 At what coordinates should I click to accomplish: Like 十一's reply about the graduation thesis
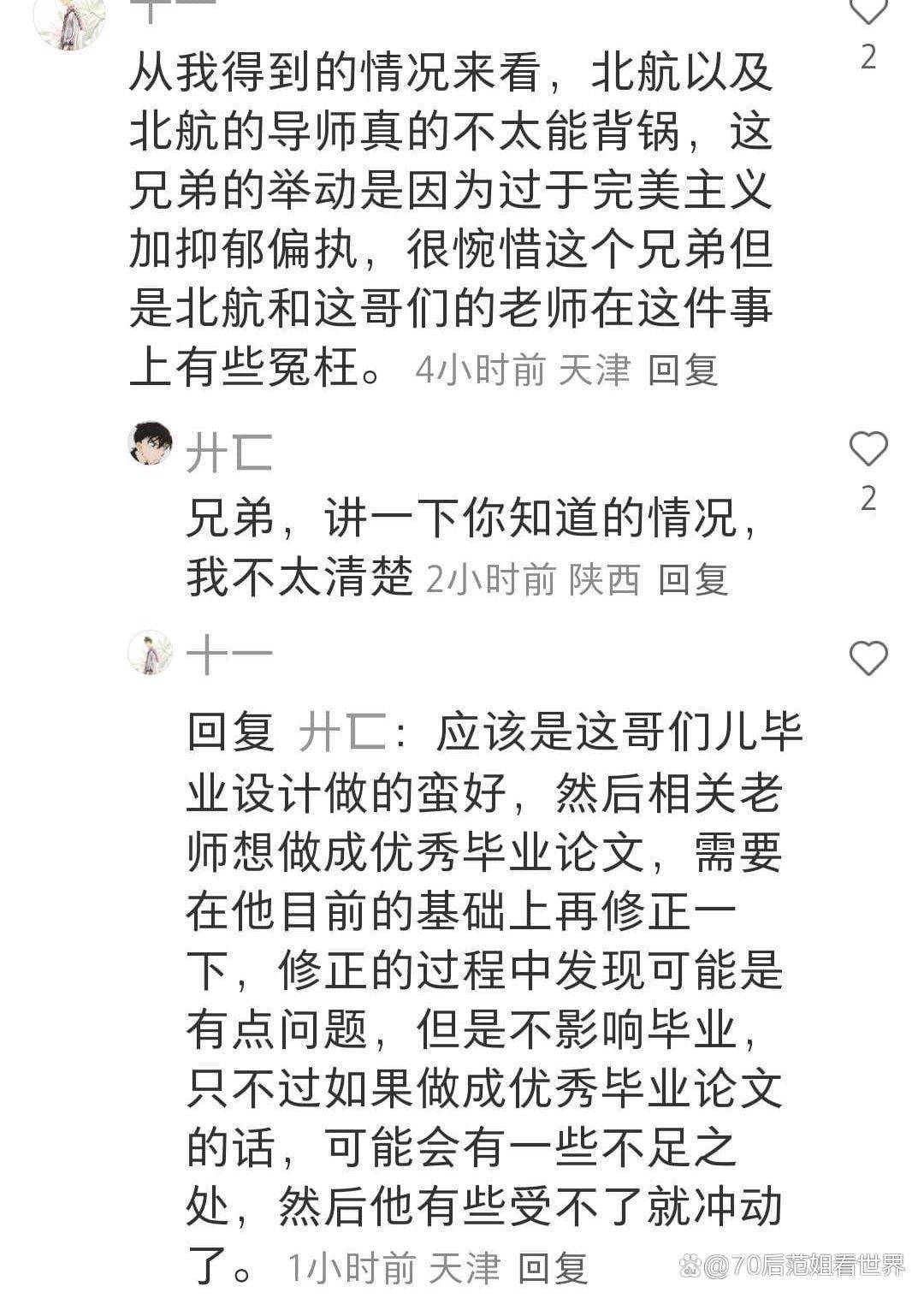(868, 658)
